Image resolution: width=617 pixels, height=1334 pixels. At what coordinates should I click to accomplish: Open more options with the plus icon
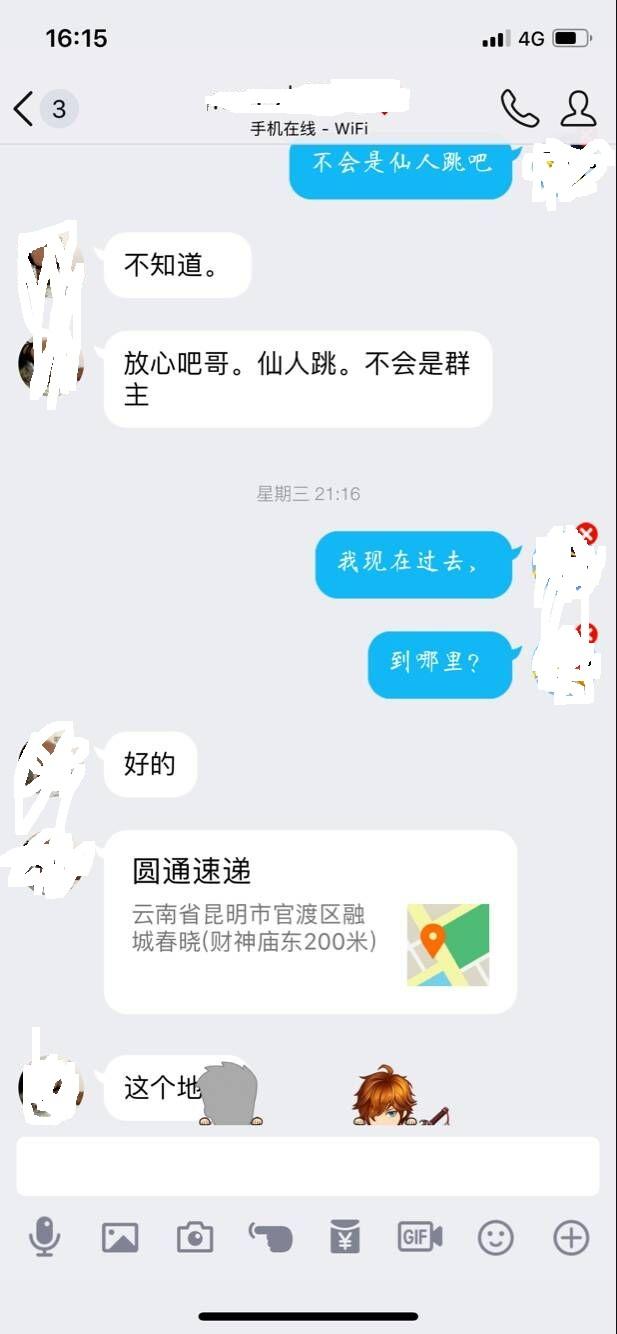click(571, 1238)
